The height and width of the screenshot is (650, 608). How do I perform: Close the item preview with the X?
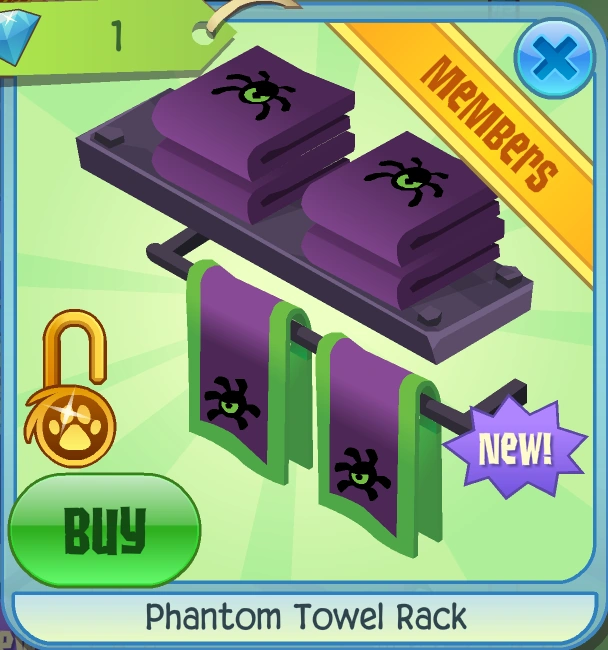point(555,57)
